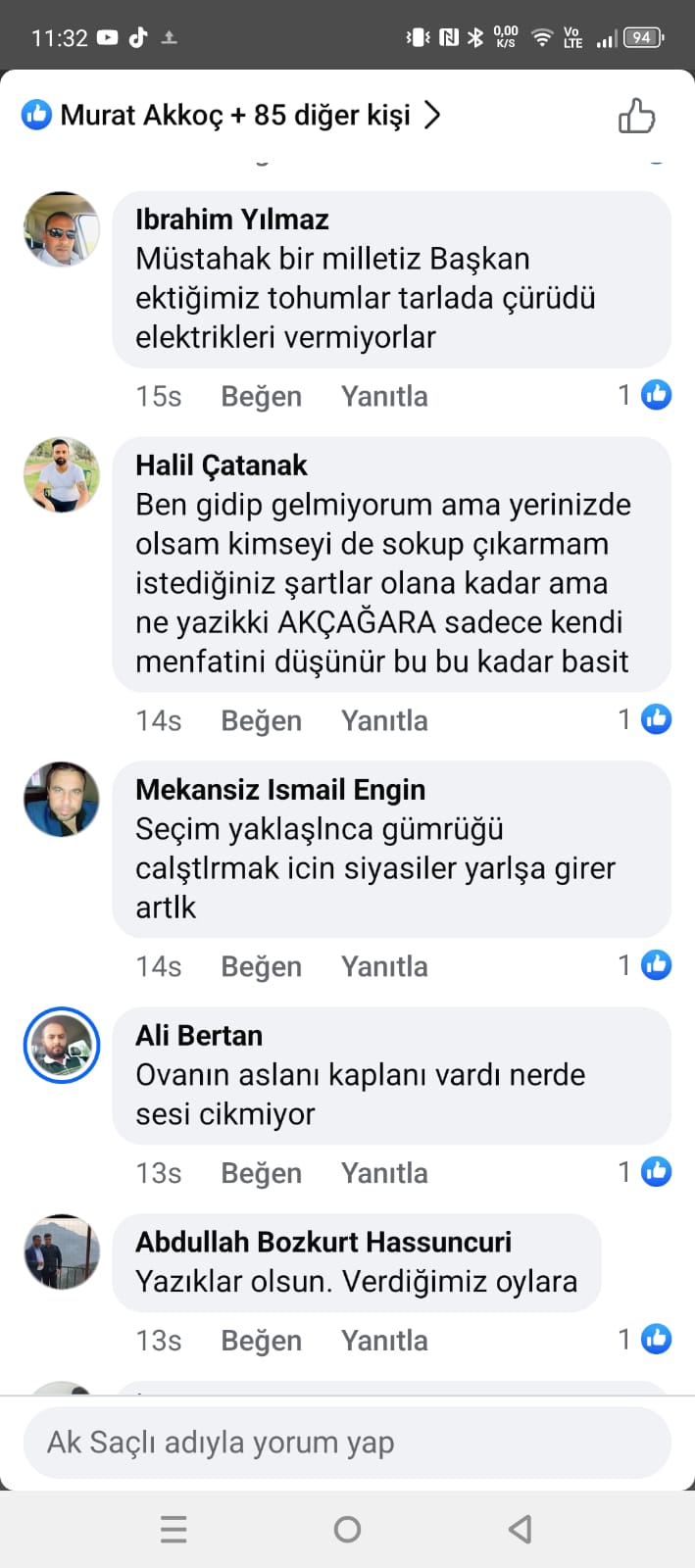695x1568 pixels.
Task: Like Halil Çatanak's comment with Beğen
Action: click(x=261, y=720)
